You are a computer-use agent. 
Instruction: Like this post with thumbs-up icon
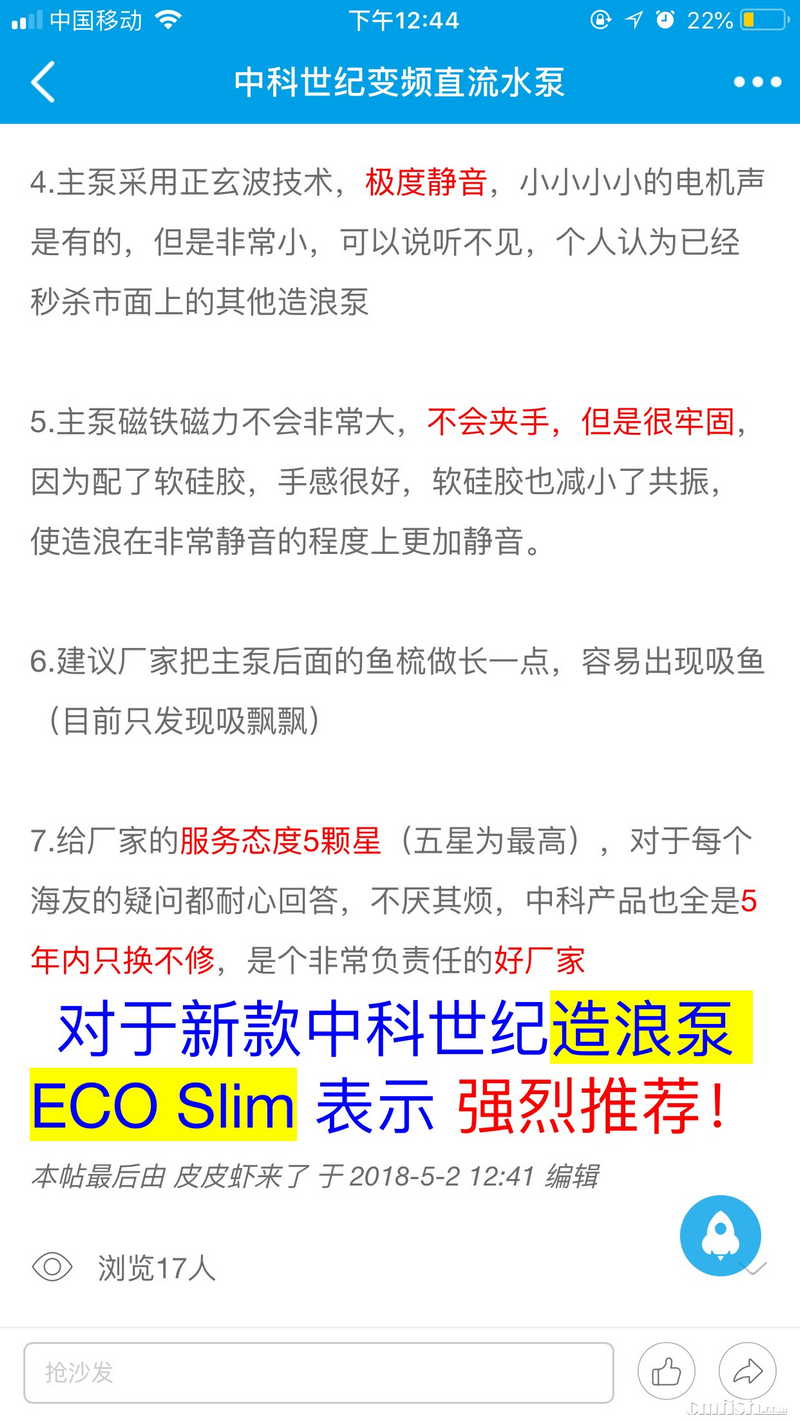coord(667,1372)
